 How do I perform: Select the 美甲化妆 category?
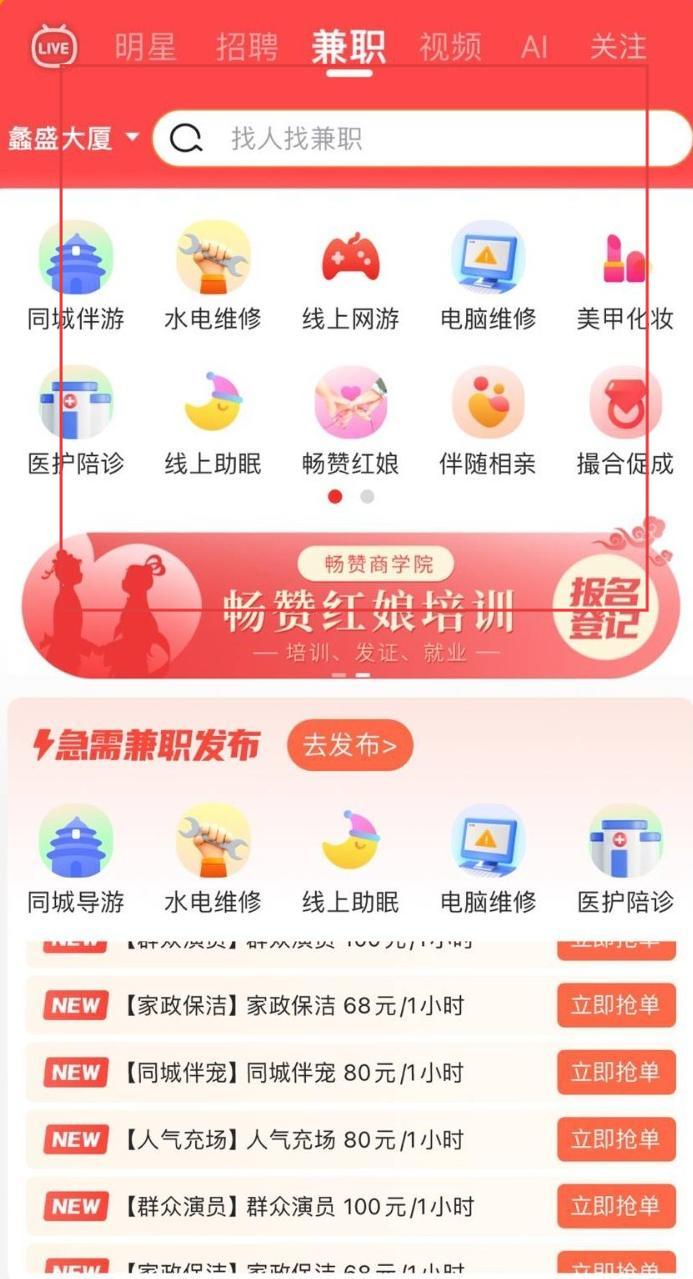coord(625,277)
